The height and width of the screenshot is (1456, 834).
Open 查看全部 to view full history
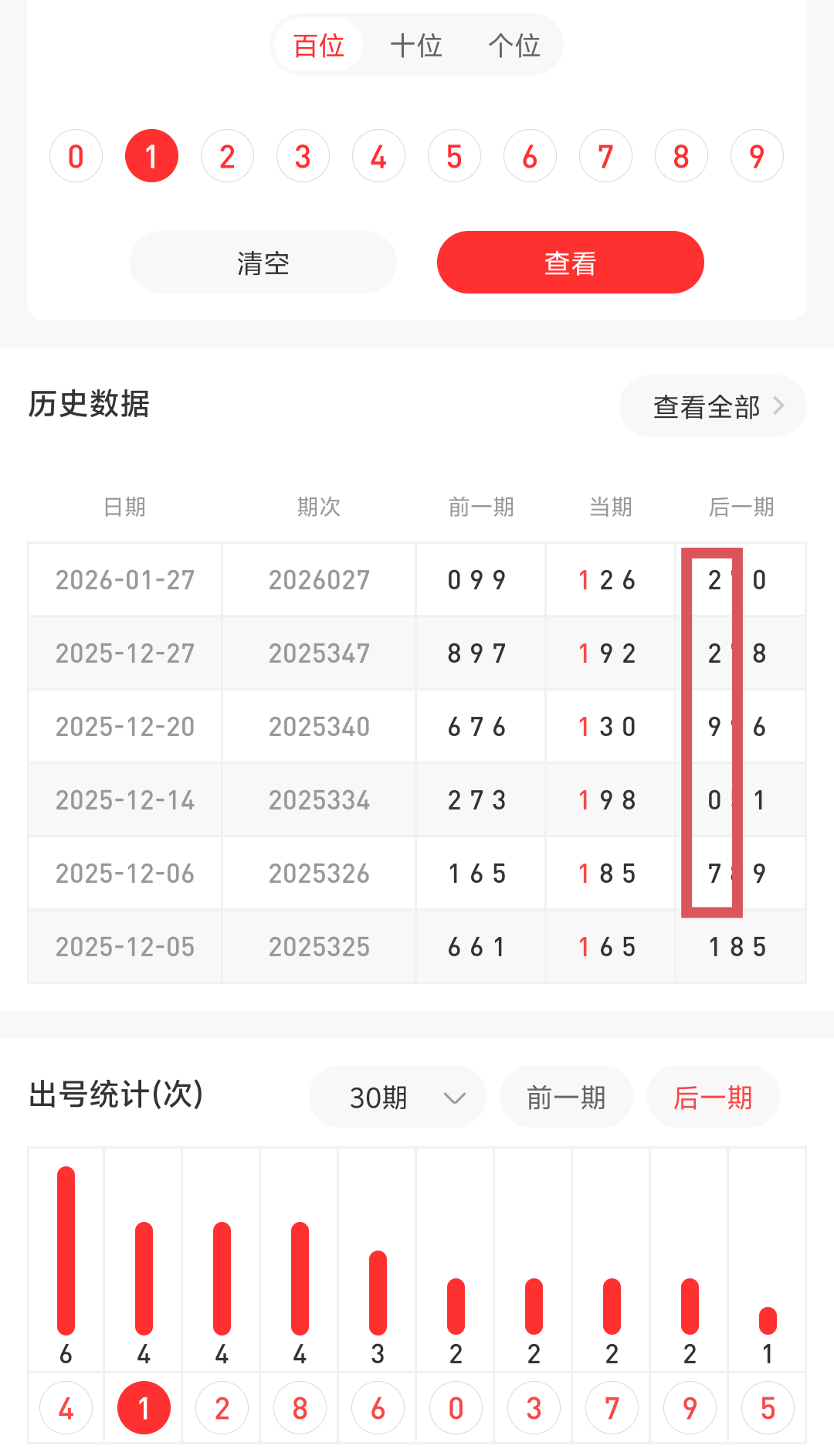(x=711, y=405)
